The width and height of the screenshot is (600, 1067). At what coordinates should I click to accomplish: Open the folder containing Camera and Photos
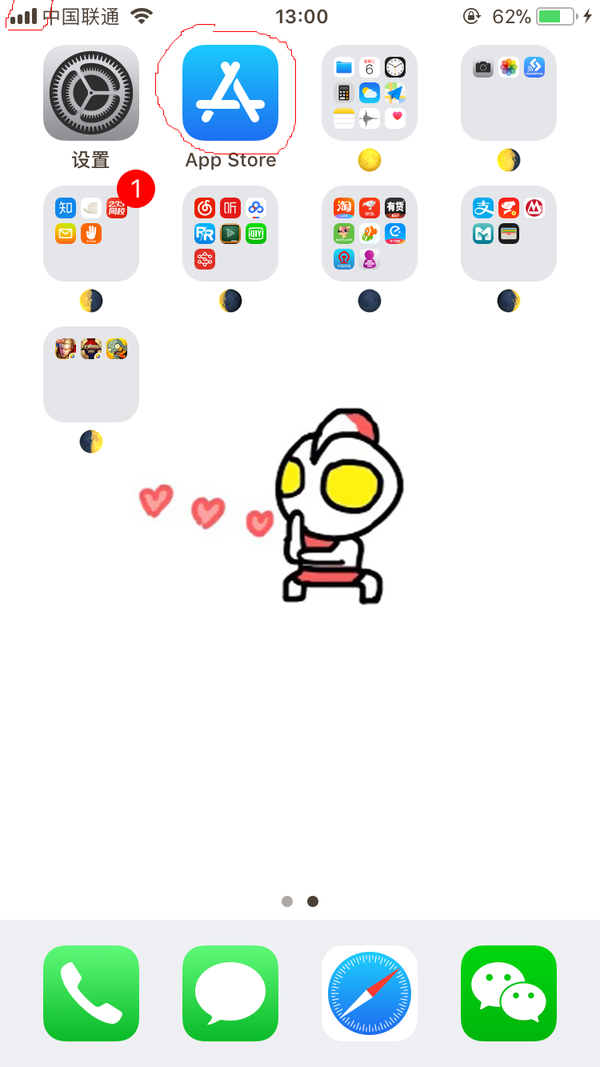point(508,92)
